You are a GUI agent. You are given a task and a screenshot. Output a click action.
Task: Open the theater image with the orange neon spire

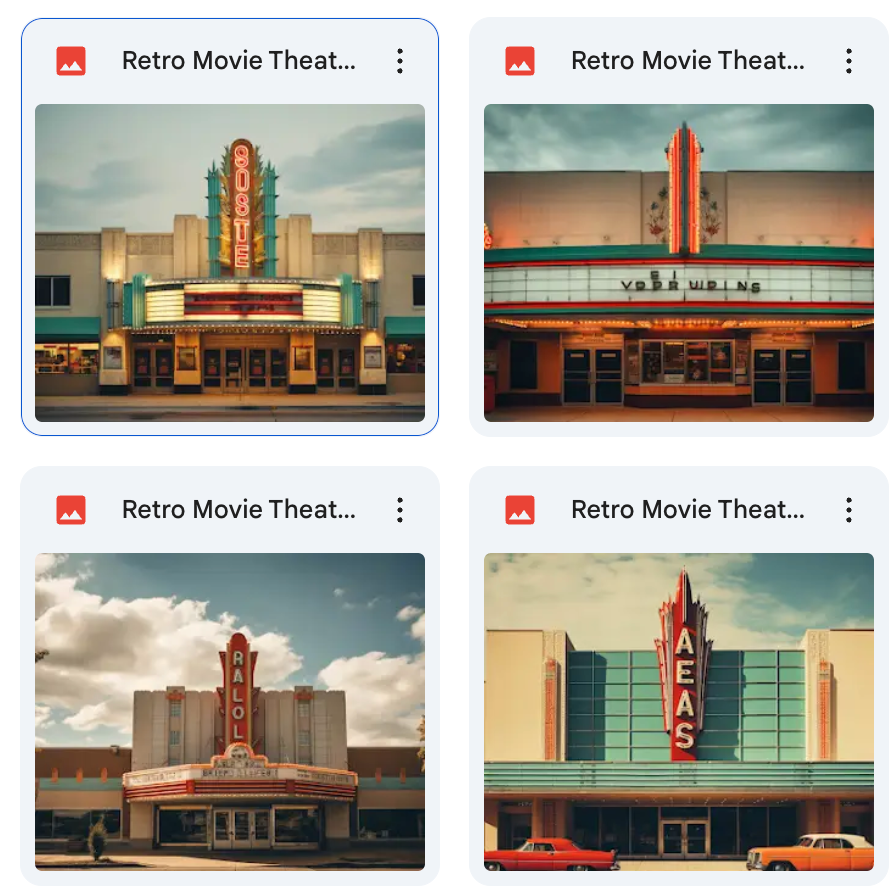[x=679, y=262]
